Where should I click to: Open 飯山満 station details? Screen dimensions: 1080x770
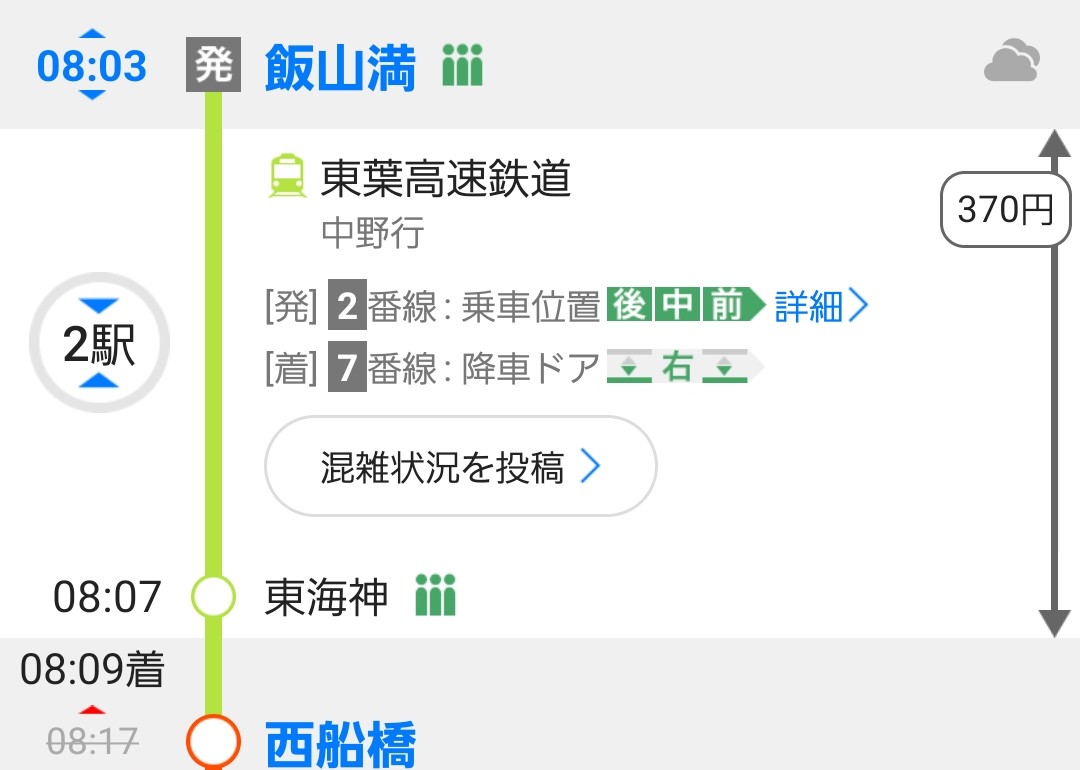pos(340,68)
